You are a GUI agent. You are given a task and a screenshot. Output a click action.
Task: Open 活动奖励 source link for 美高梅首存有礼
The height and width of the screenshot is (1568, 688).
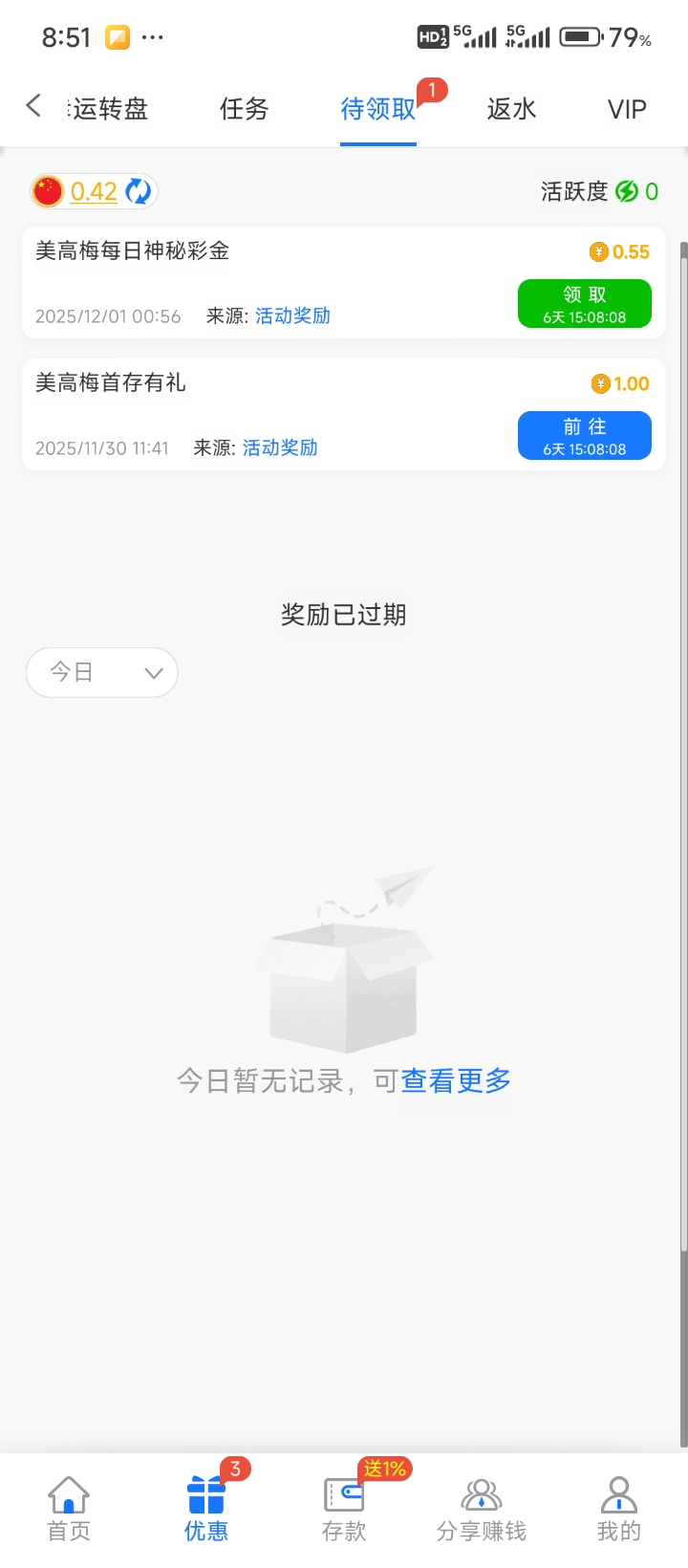[x=280, y=447]
